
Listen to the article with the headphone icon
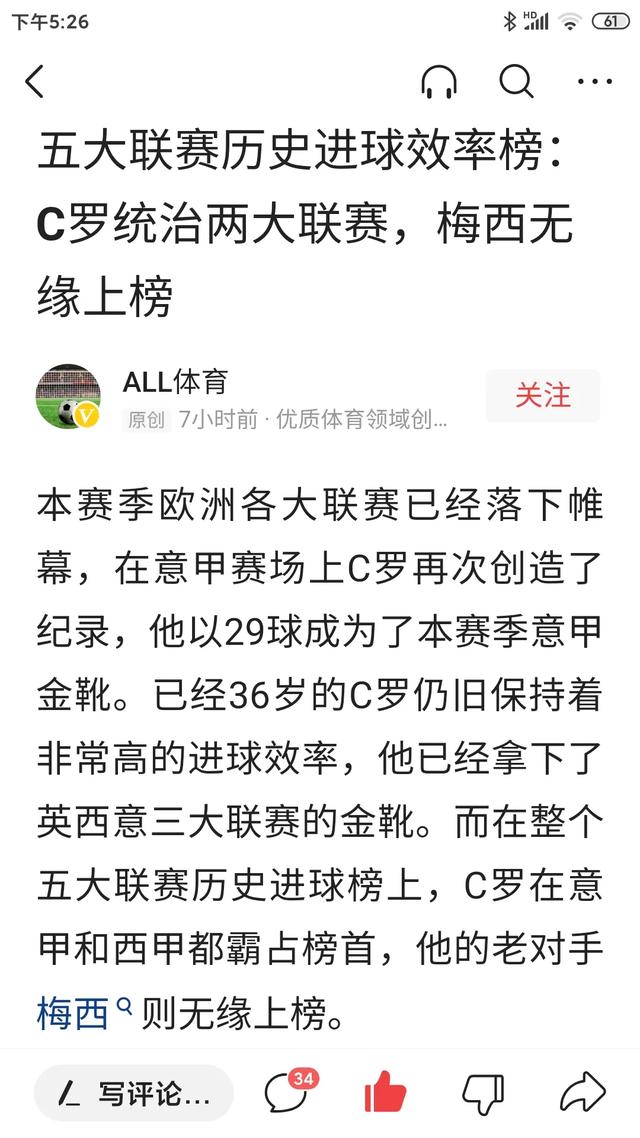439,81
